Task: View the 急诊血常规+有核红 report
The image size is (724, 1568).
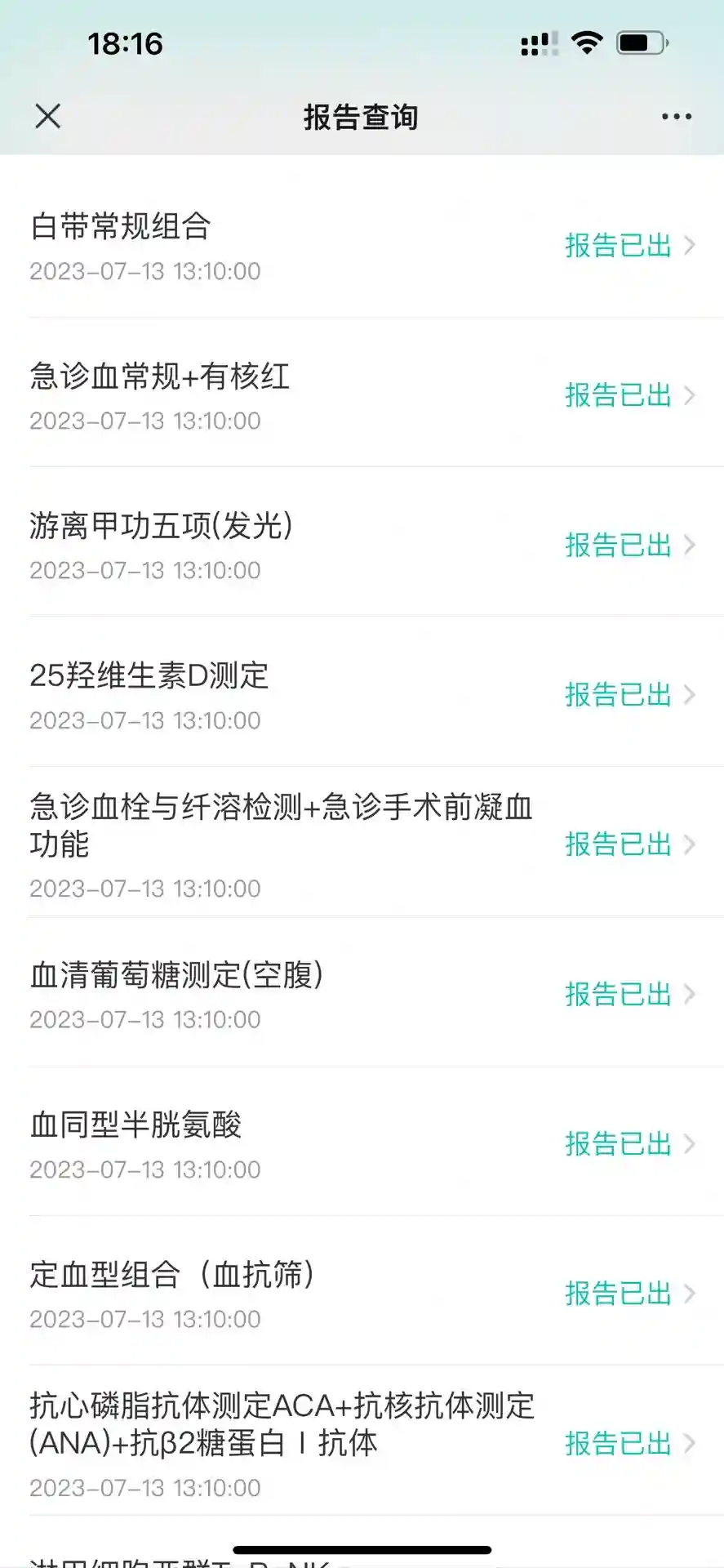Action: [x=362, y=396]
